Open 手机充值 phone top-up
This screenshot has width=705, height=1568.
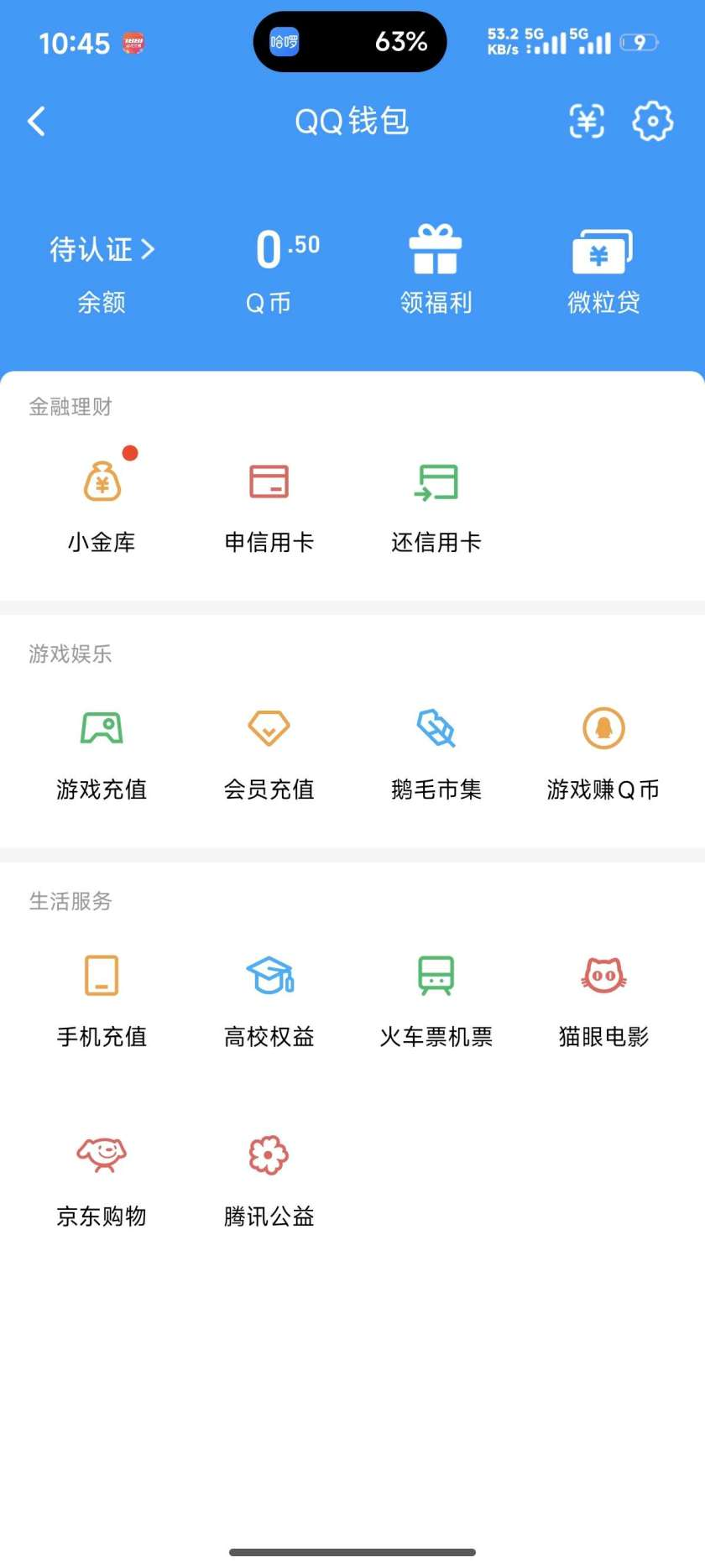[101, 998]
